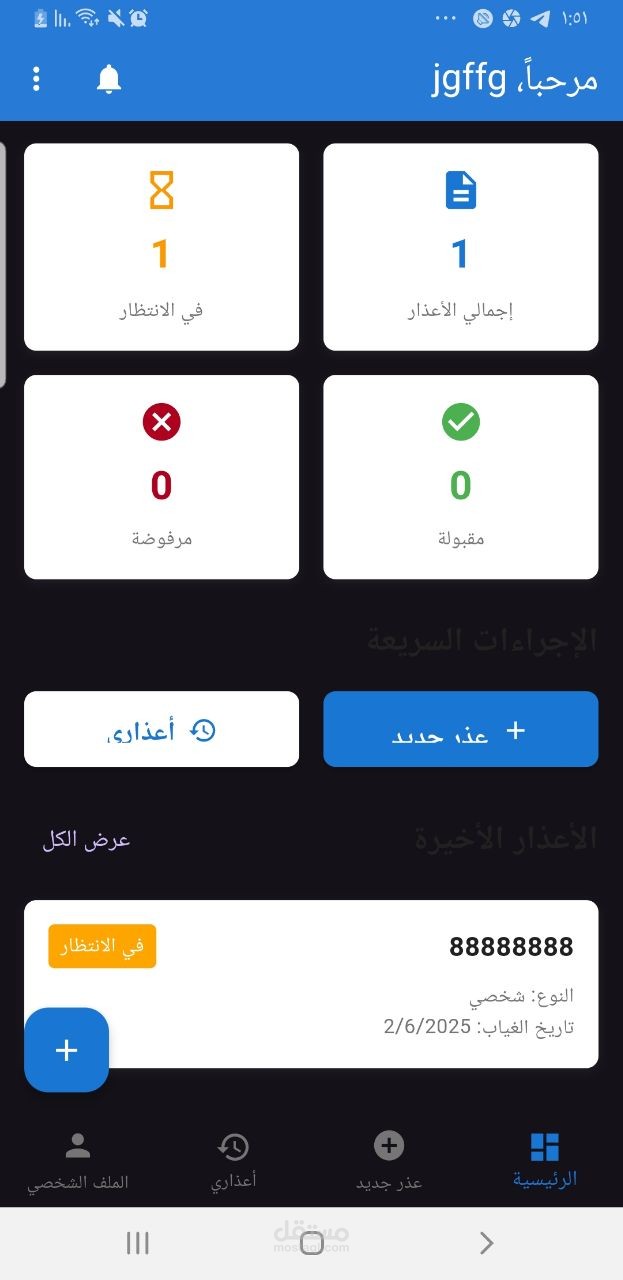Image resolution: width=623 pixels, height=1280 pixels.
Task: Switch to the أعذاري bottom tab
Action: 233,1160
